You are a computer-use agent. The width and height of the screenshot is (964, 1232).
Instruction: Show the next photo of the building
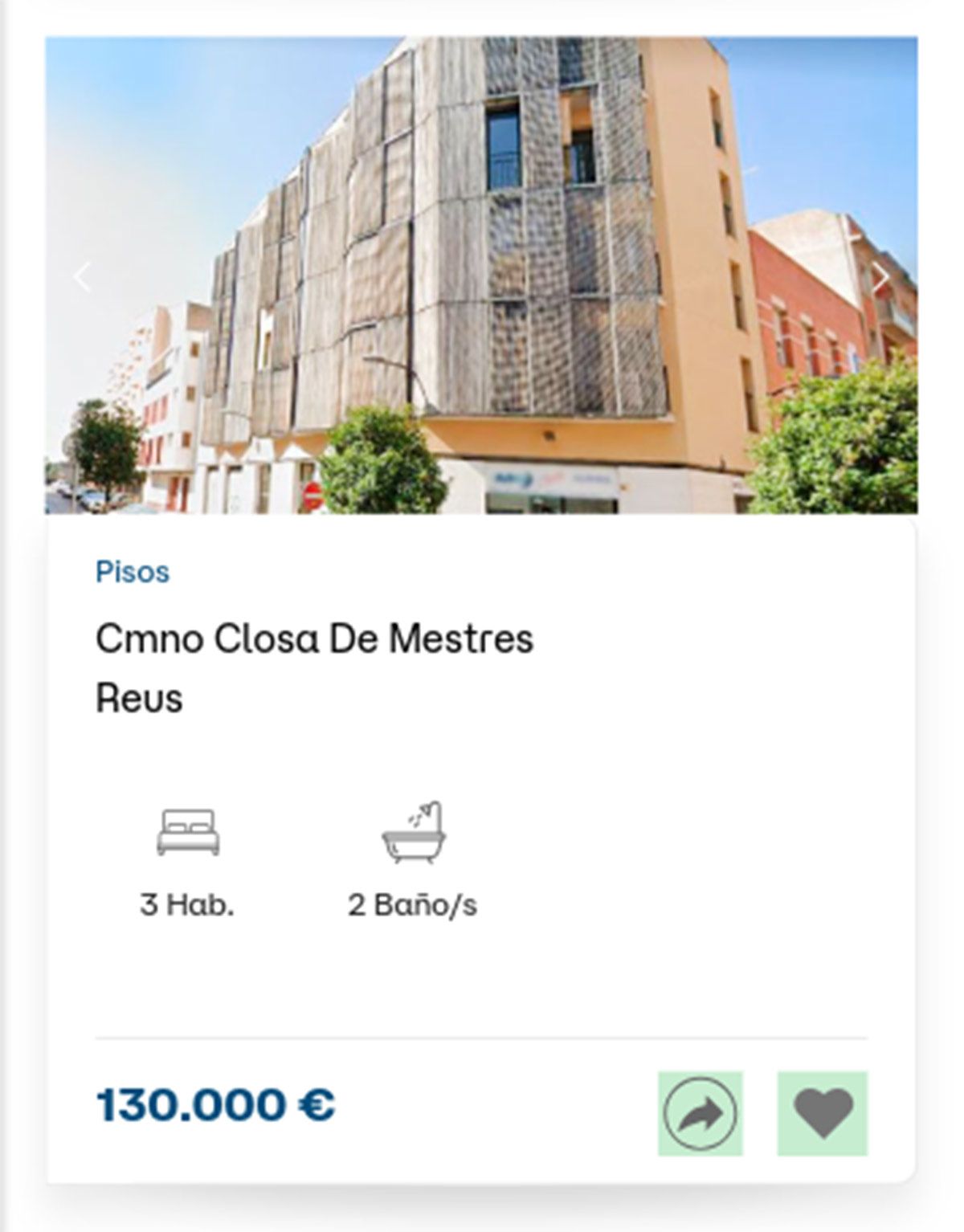pyautogui.click(x=880, y=278)
